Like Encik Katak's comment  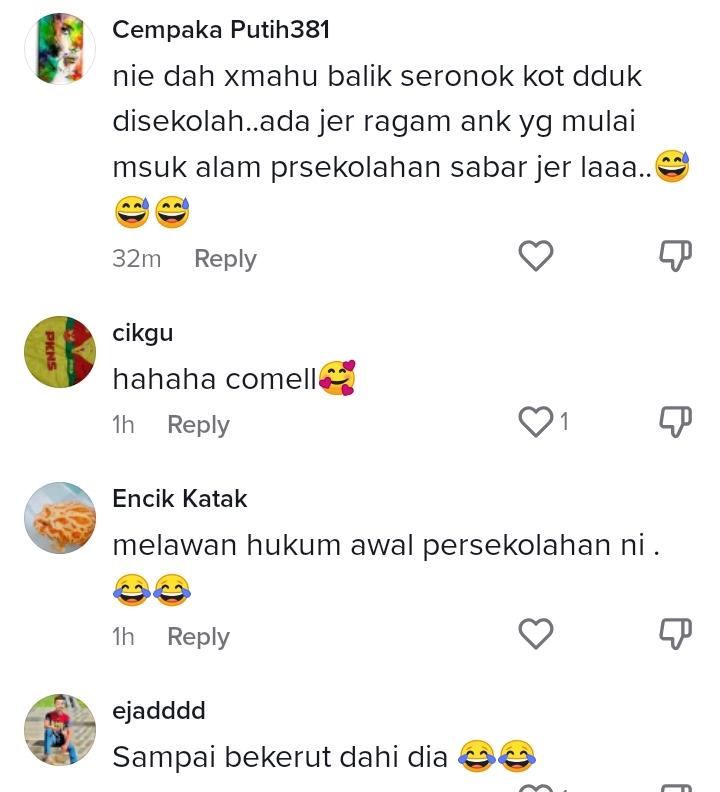point(536,634)
